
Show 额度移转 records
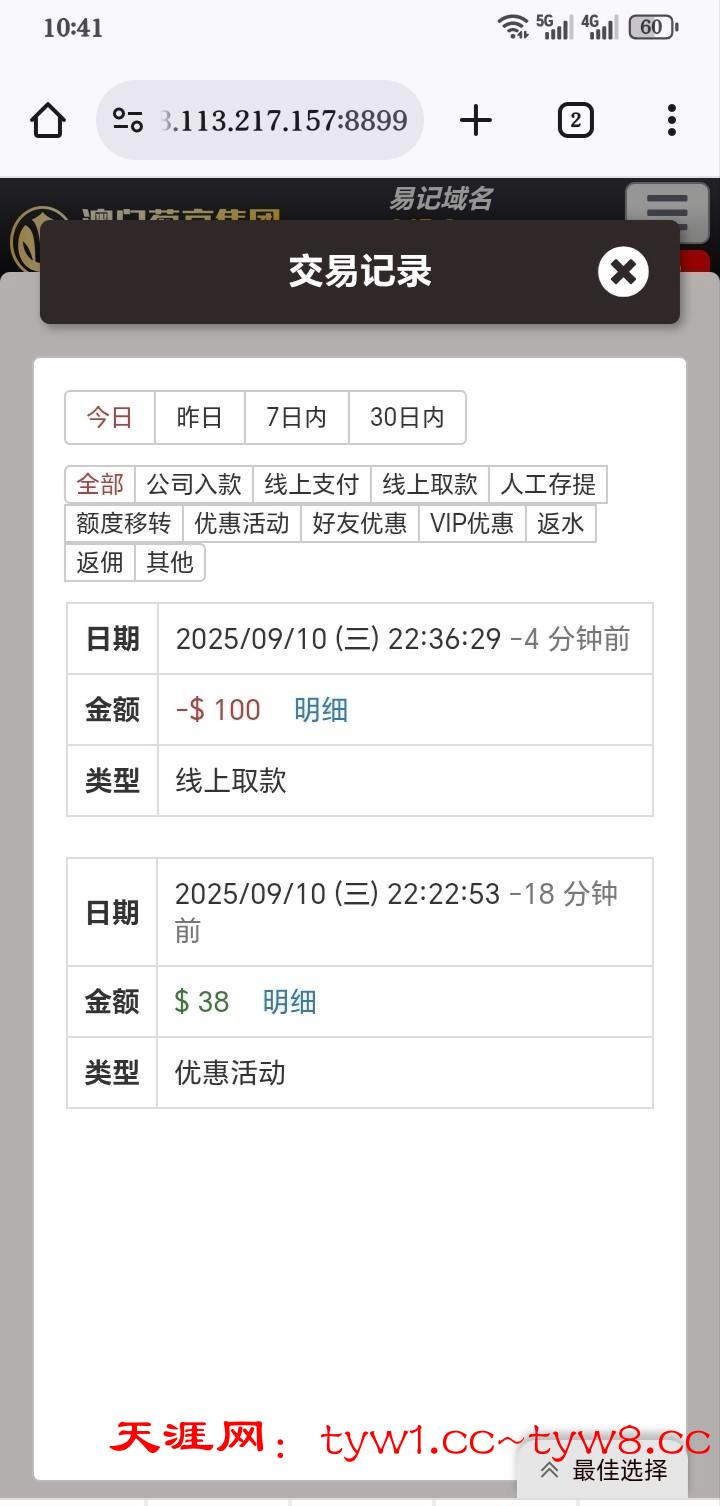124,523
